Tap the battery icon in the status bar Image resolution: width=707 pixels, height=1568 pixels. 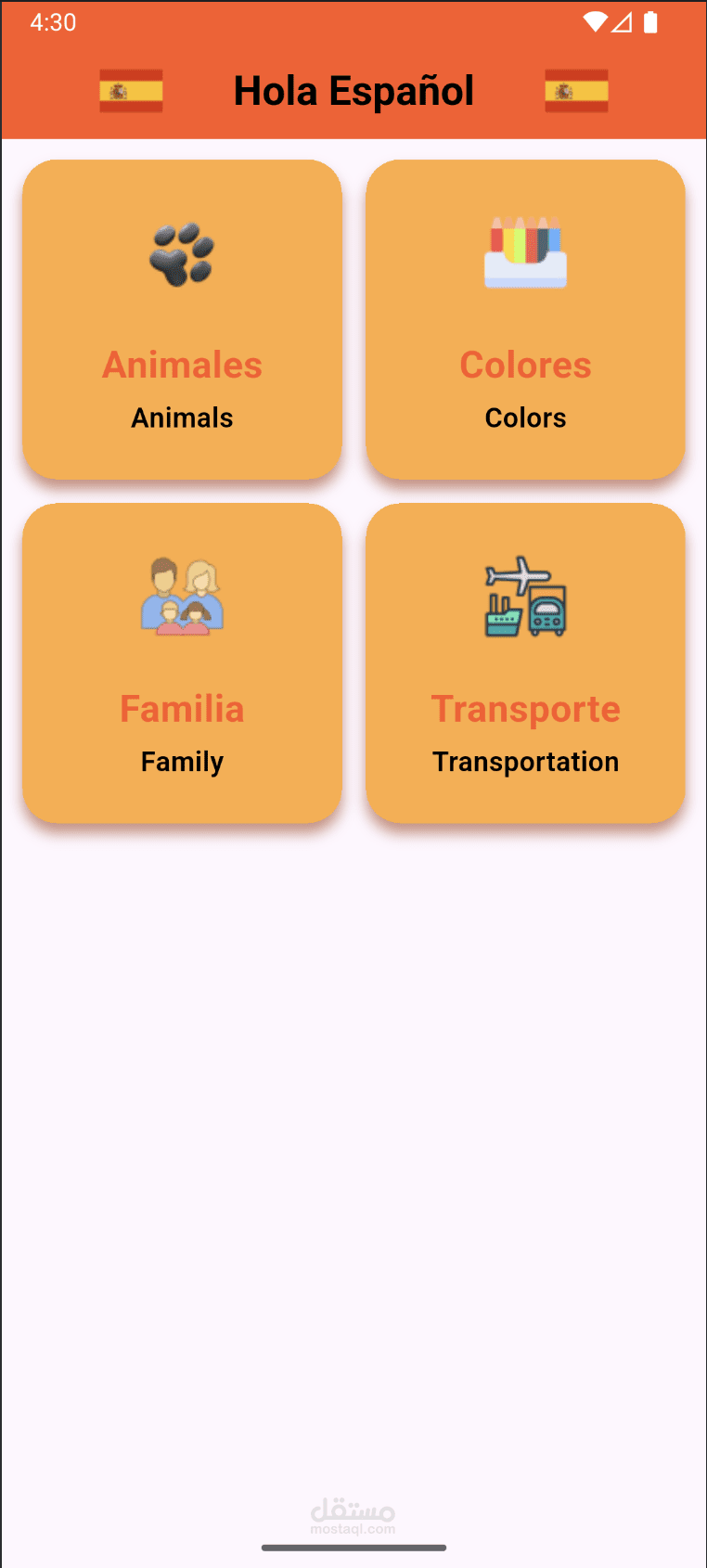click(x=650, y=22)
